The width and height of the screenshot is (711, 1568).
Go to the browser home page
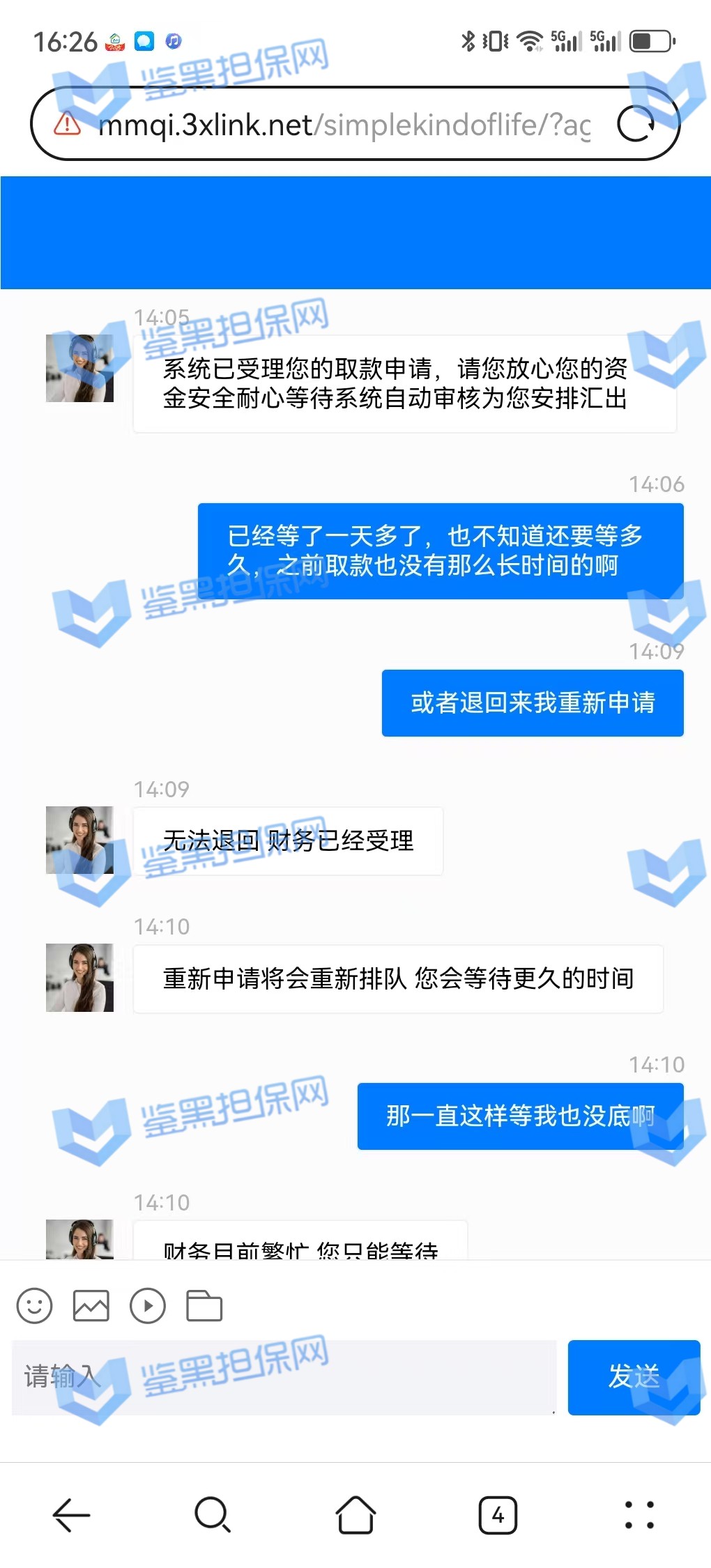coord(355,1514)
